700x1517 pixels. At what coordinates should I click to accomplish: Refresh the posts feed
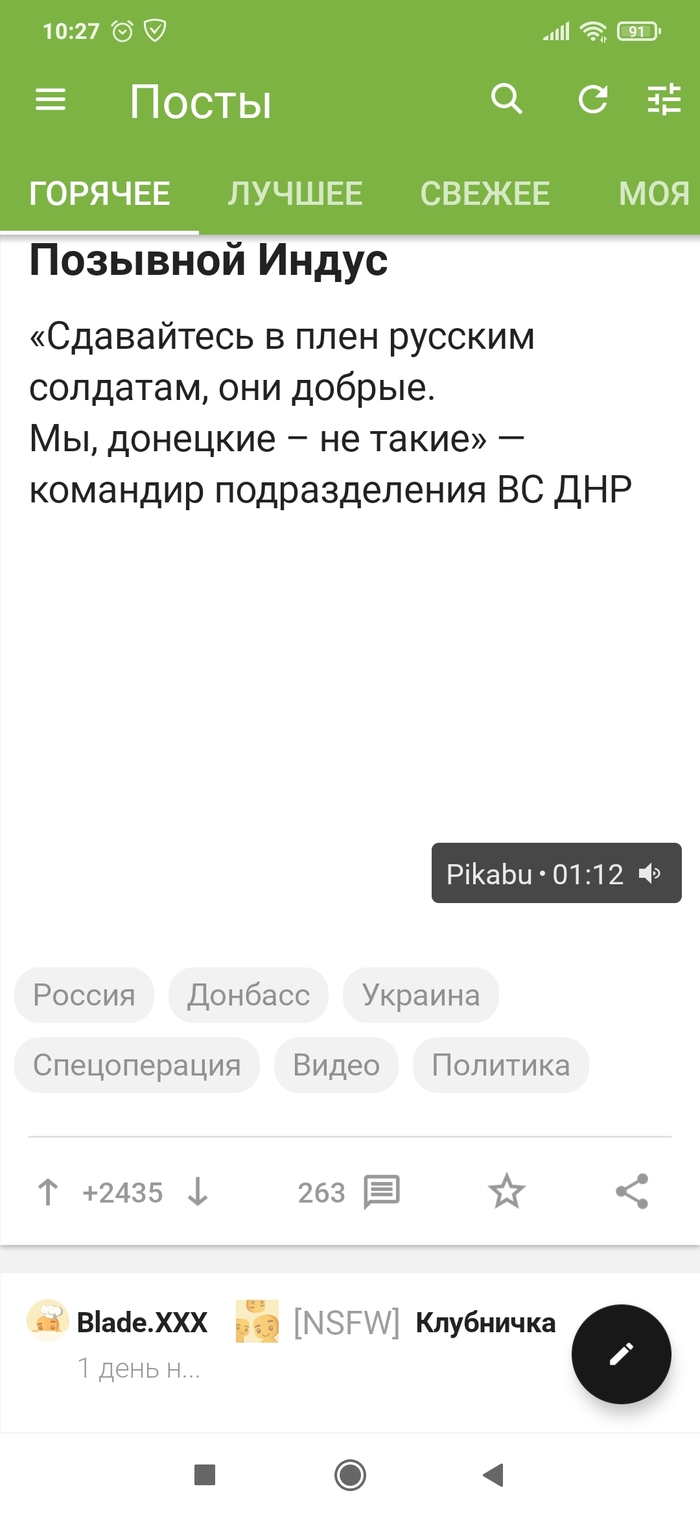(x=593, y=100)
